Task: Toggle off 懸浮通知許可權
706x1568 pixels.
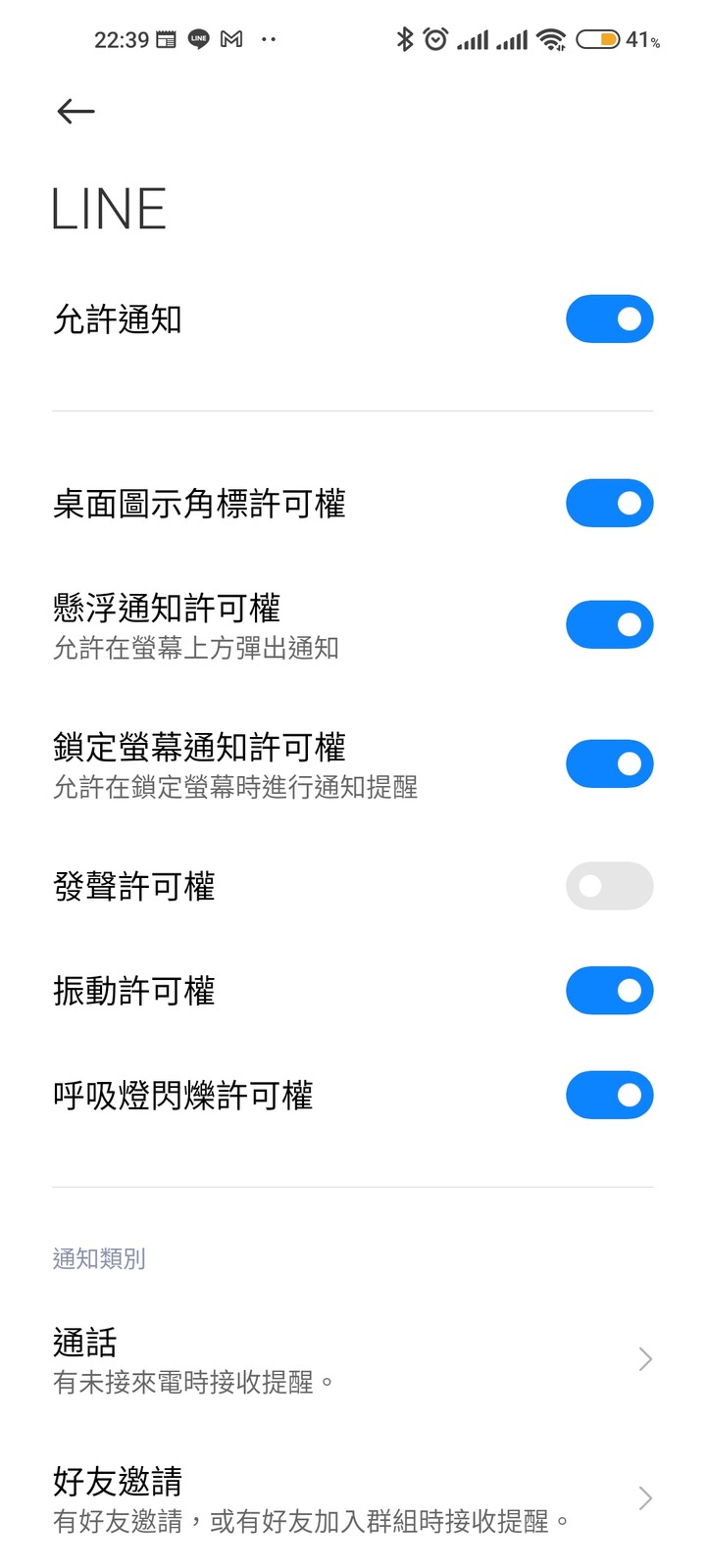Action: click(609, 625)
